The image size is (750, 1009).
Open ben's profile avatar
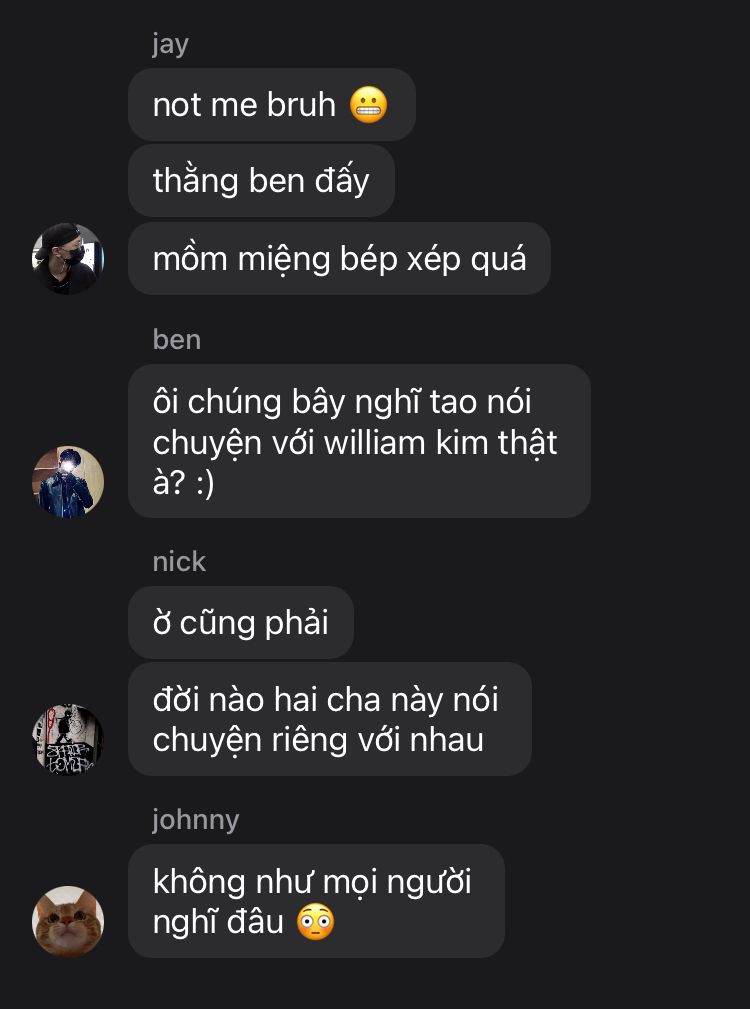click(68, 482)
